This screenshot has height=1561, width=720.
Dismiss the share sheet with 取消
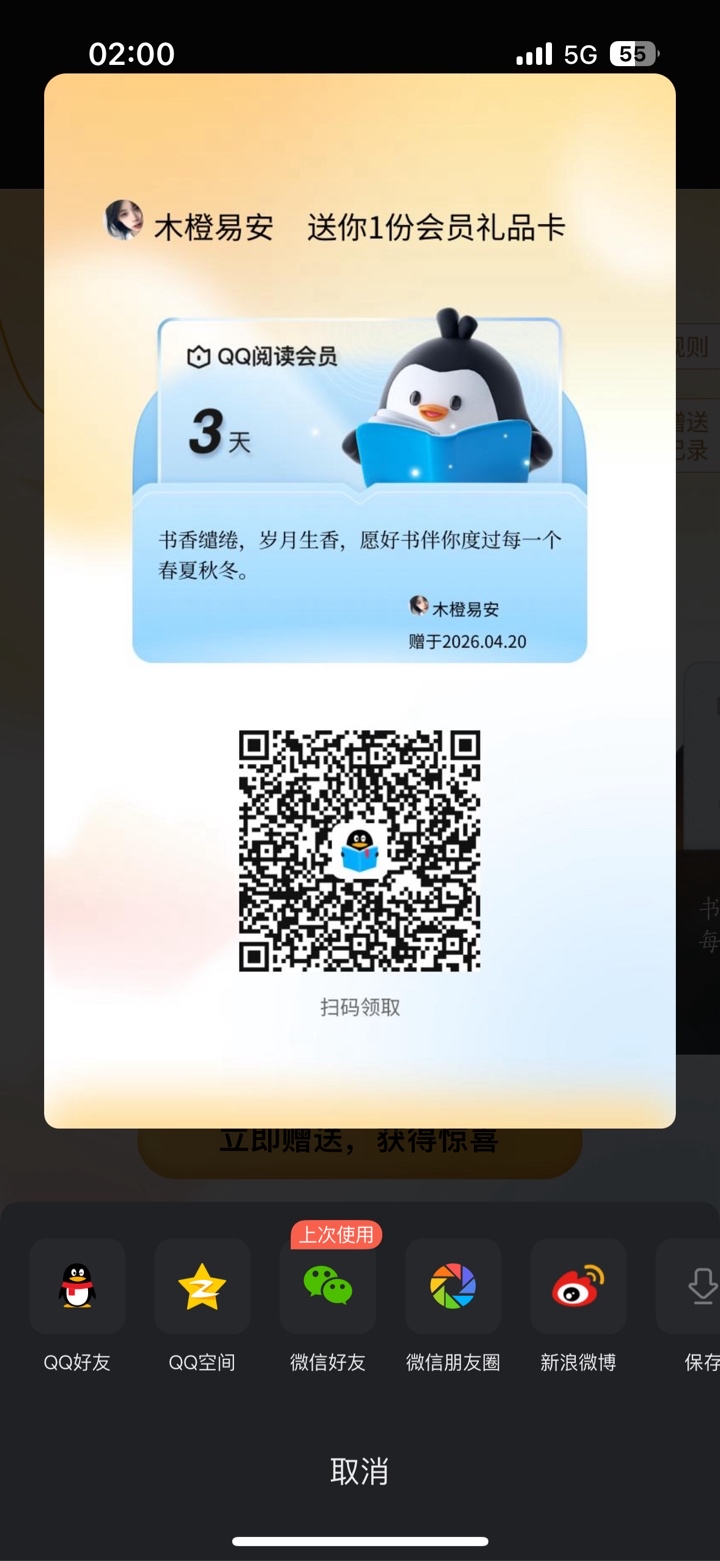[359, 1471]
